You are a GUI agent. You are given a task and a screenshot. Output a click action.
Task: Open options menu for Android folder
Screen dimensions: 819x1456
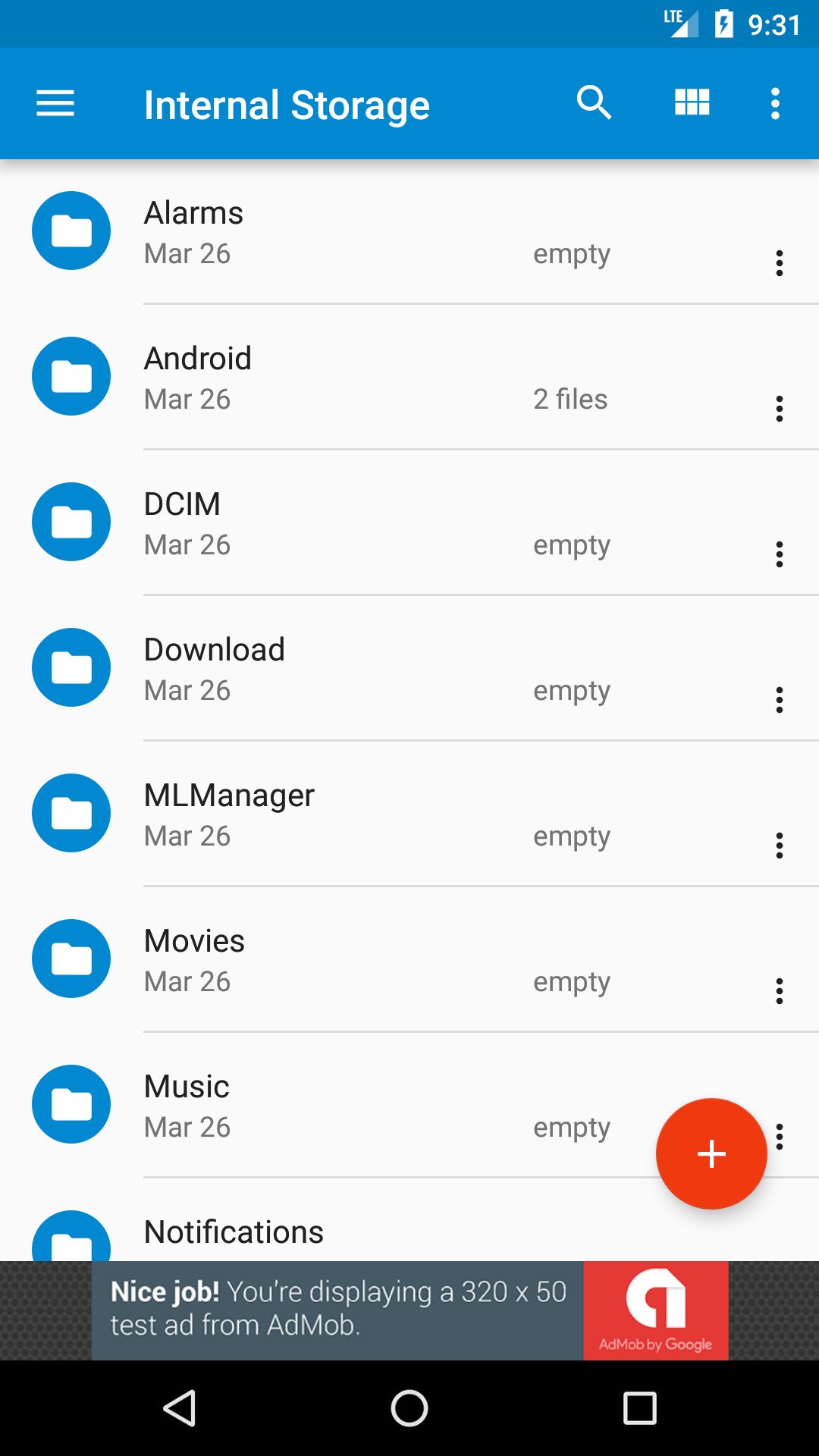coord(780,409)
